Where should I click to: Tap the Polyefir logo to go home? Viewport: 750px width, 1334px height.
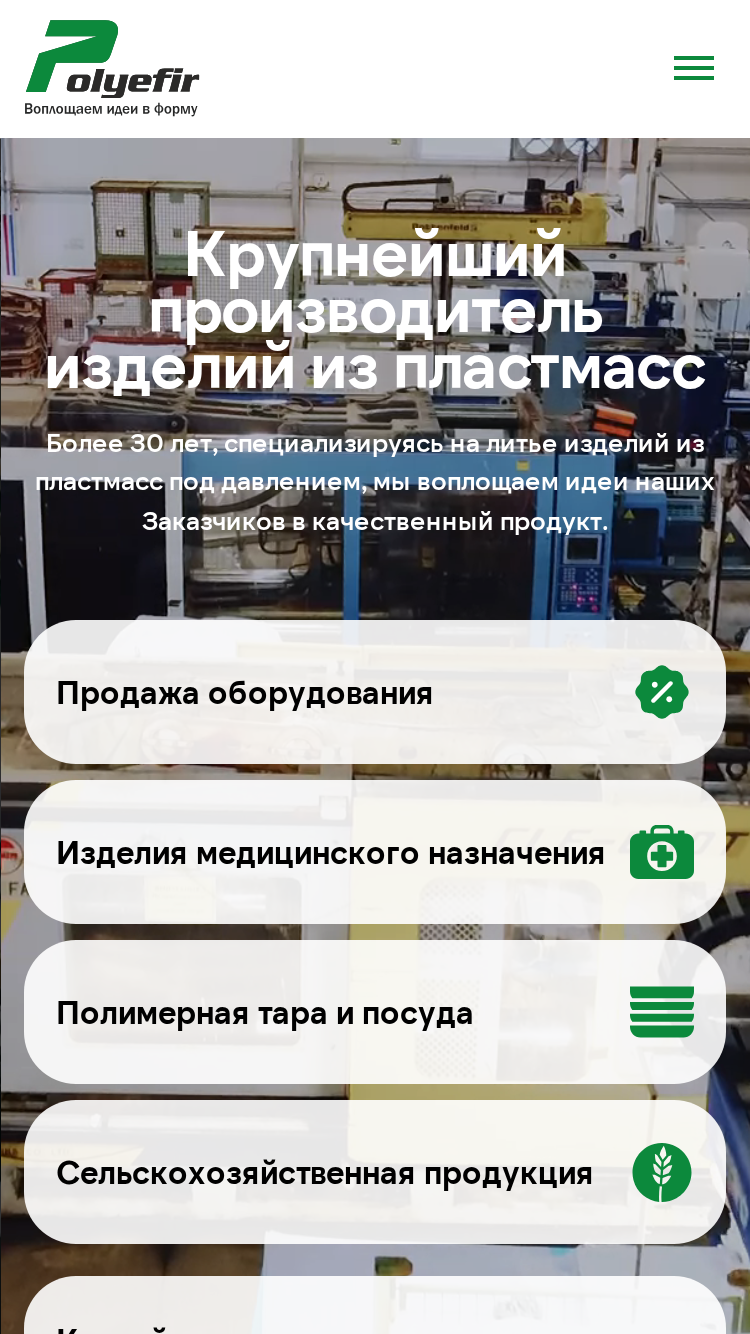pyautogui.click(x=112, y=68)
